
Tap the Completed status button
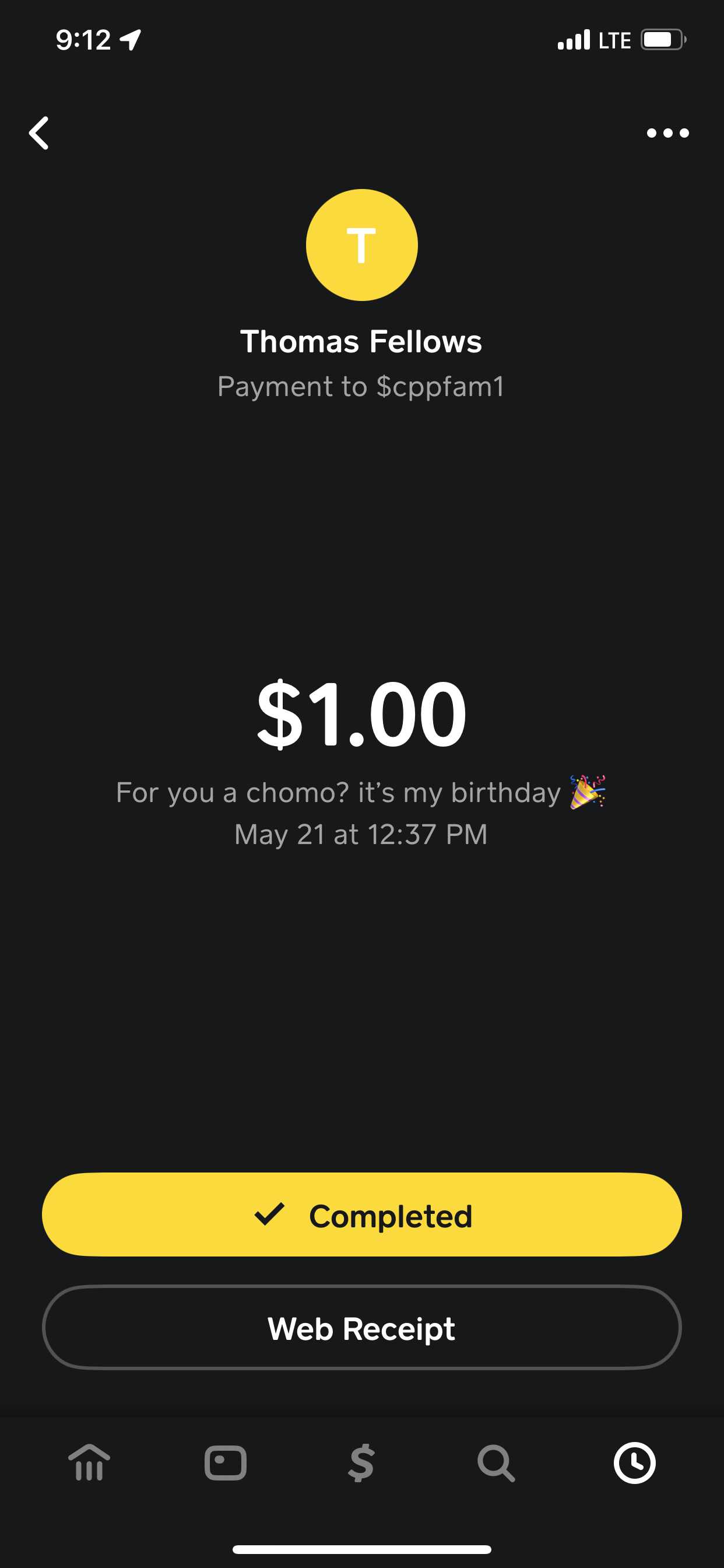[362, 1215]
